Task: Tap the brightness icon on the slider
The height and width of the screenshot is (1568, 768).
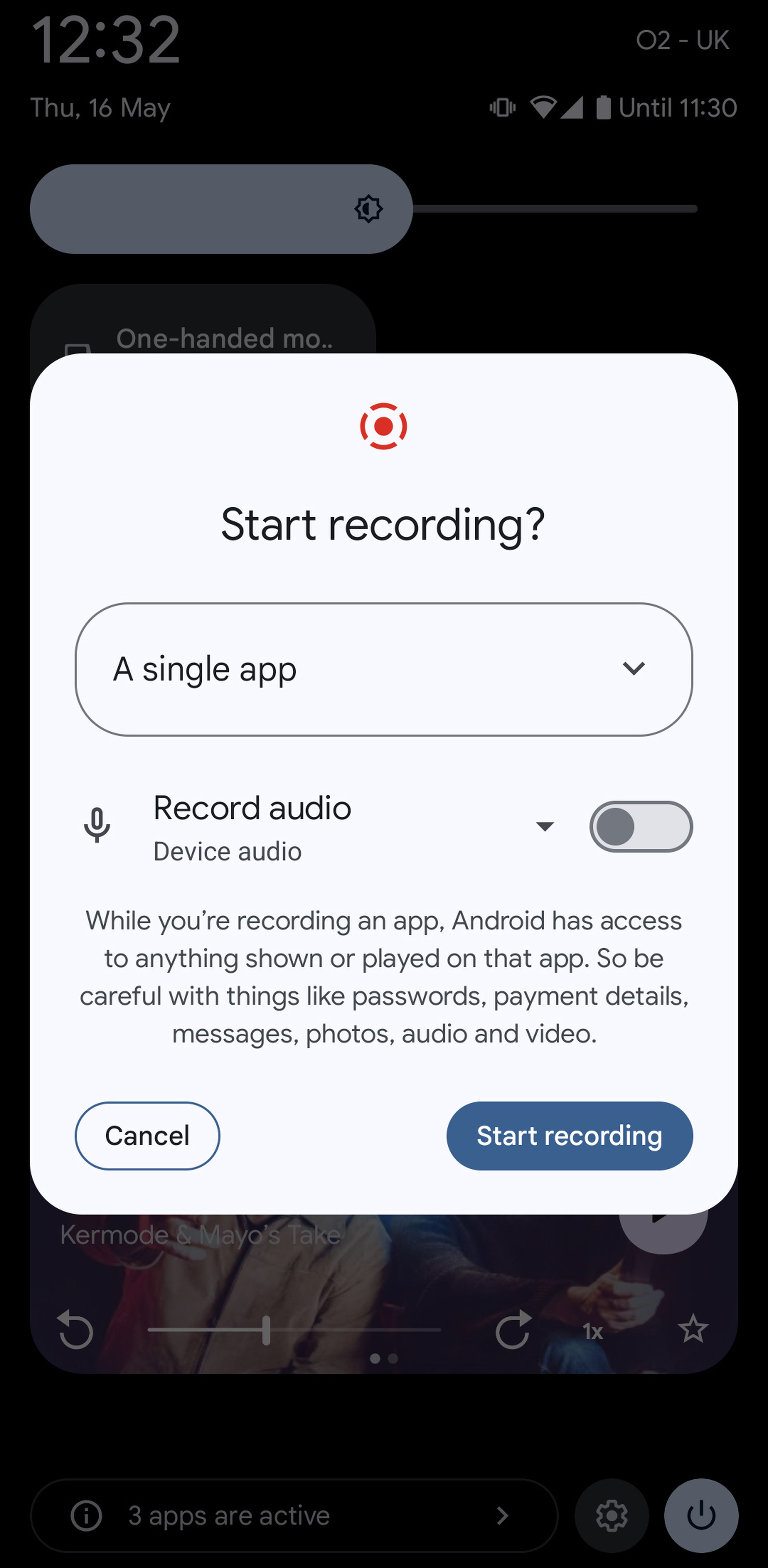Action: [x=368, y=208]
